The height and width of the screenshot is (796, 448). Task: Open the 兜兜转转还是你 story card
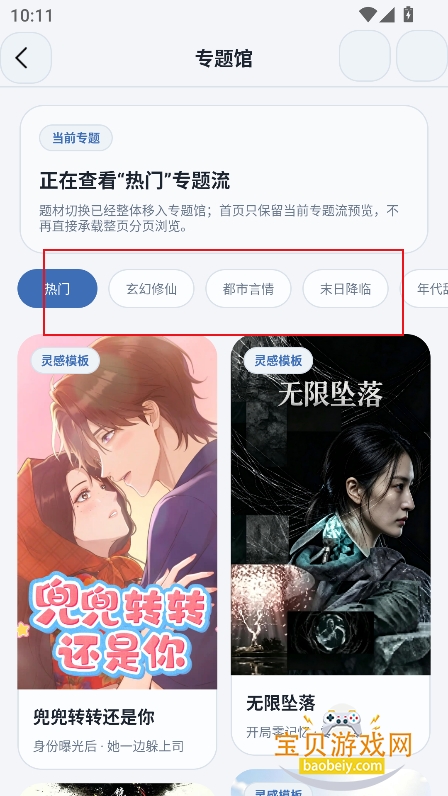[117, 552]
